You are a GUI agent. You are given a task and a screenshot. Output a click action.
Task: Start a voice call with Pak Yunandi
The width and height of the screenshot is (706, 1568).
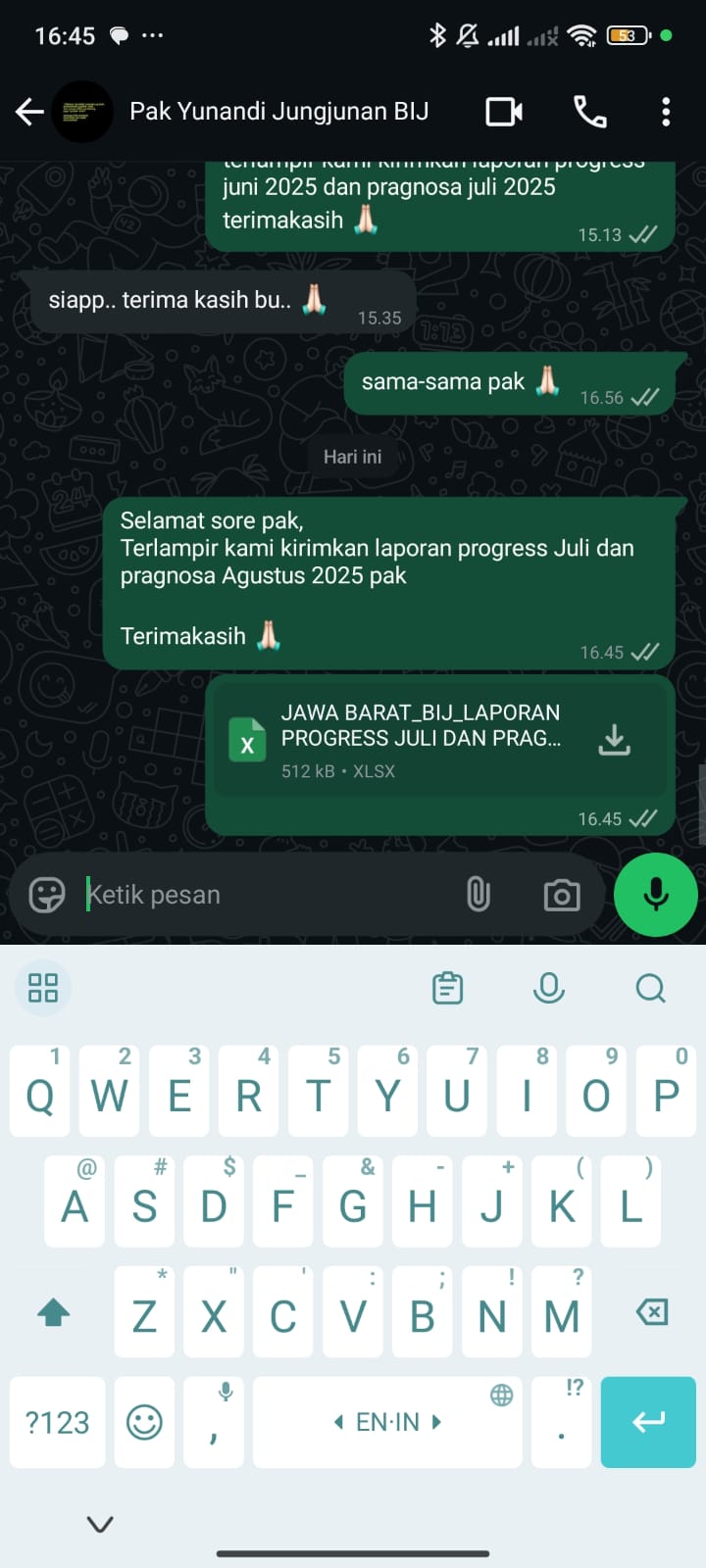(589, 112)
